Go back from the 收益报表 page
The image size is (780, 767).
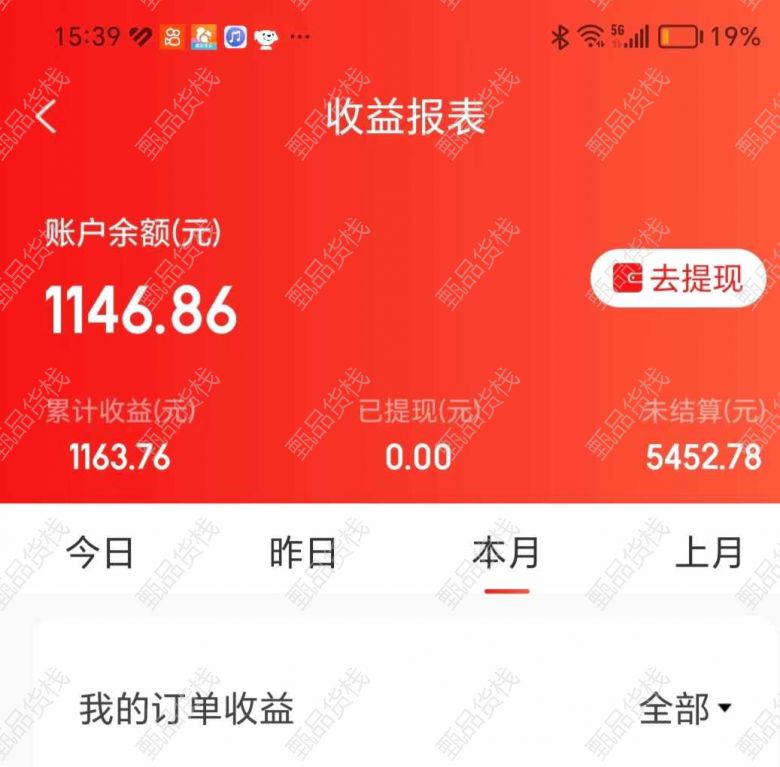pyautogui.click(x=46, y=117)
